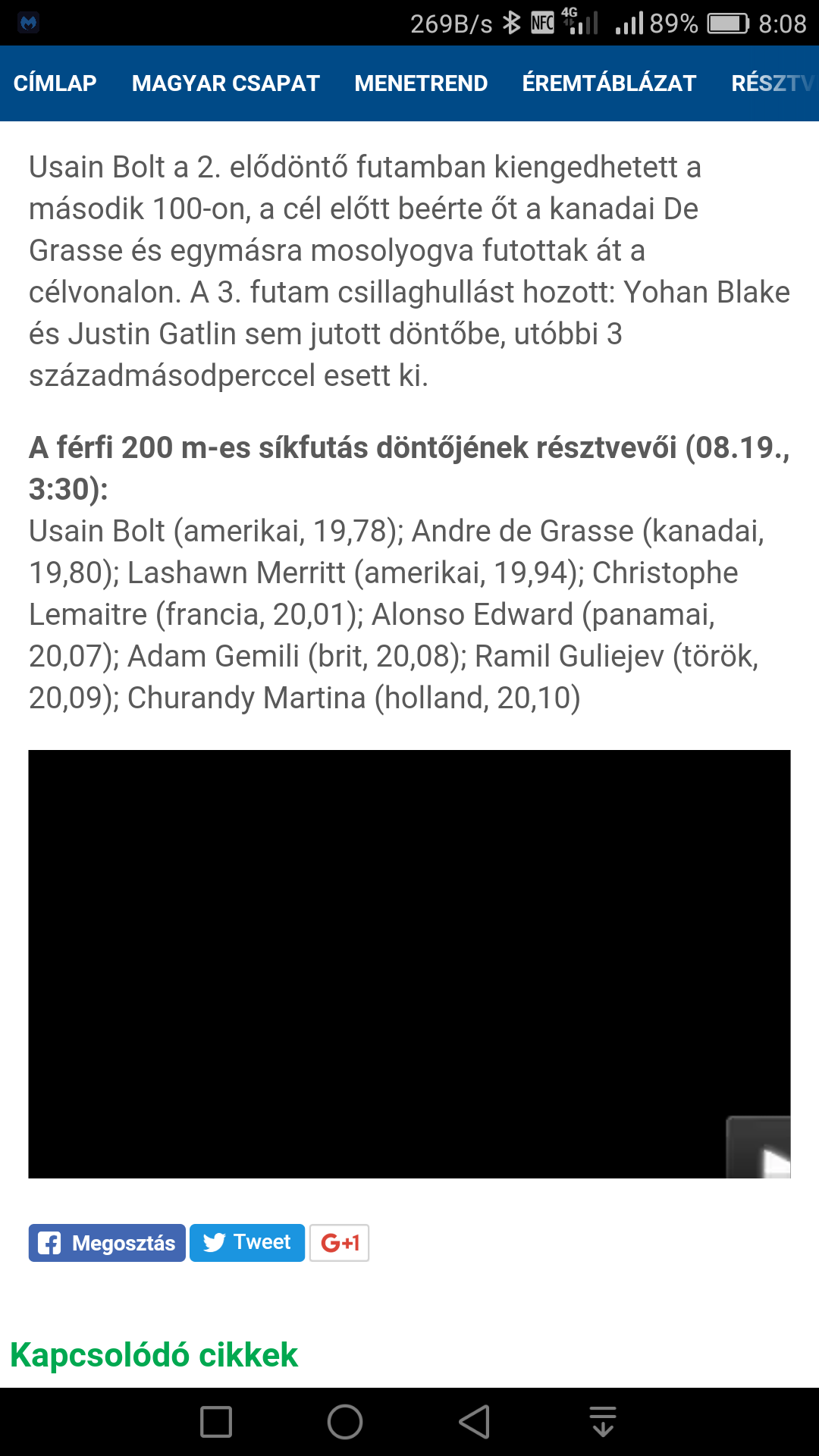Image resolution: width=819 pixels, height=1456 pixels.
Task: Open the MENETREND tab
Action: (421, 83)
